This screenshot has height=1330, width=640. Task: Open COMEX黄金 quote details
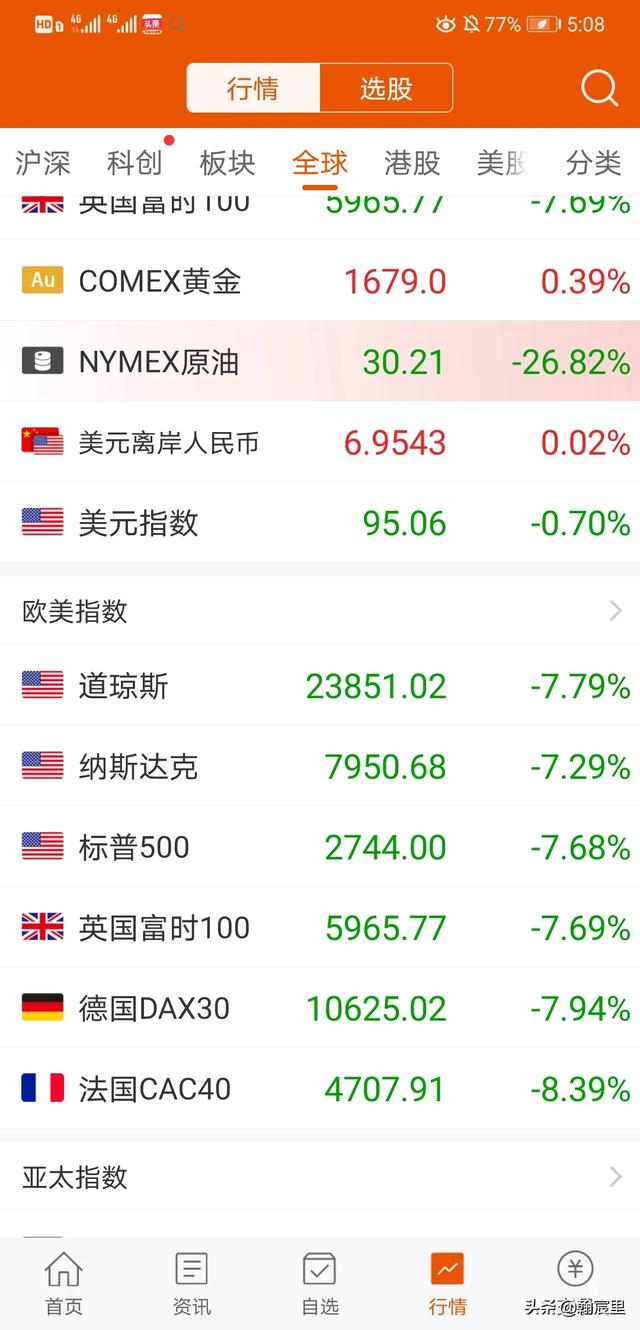click(x=320, y=281)
